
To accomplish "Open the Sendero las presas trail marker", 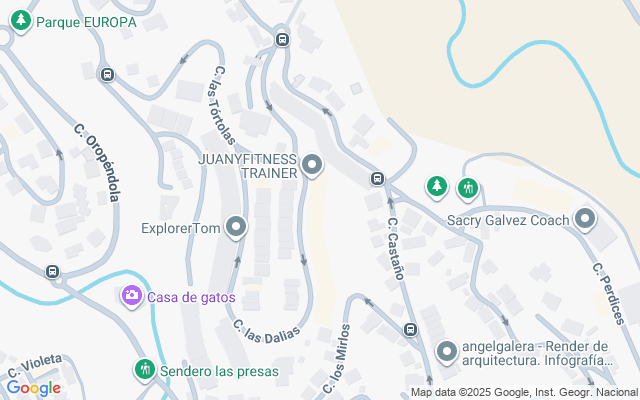I will 145,370.
